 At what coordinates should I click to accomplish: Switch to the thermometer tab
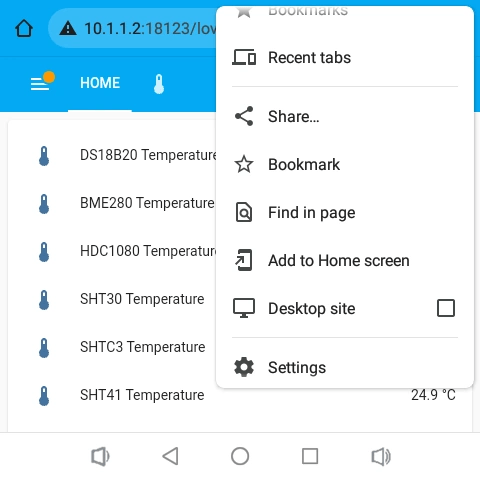(x=159, y=84)
